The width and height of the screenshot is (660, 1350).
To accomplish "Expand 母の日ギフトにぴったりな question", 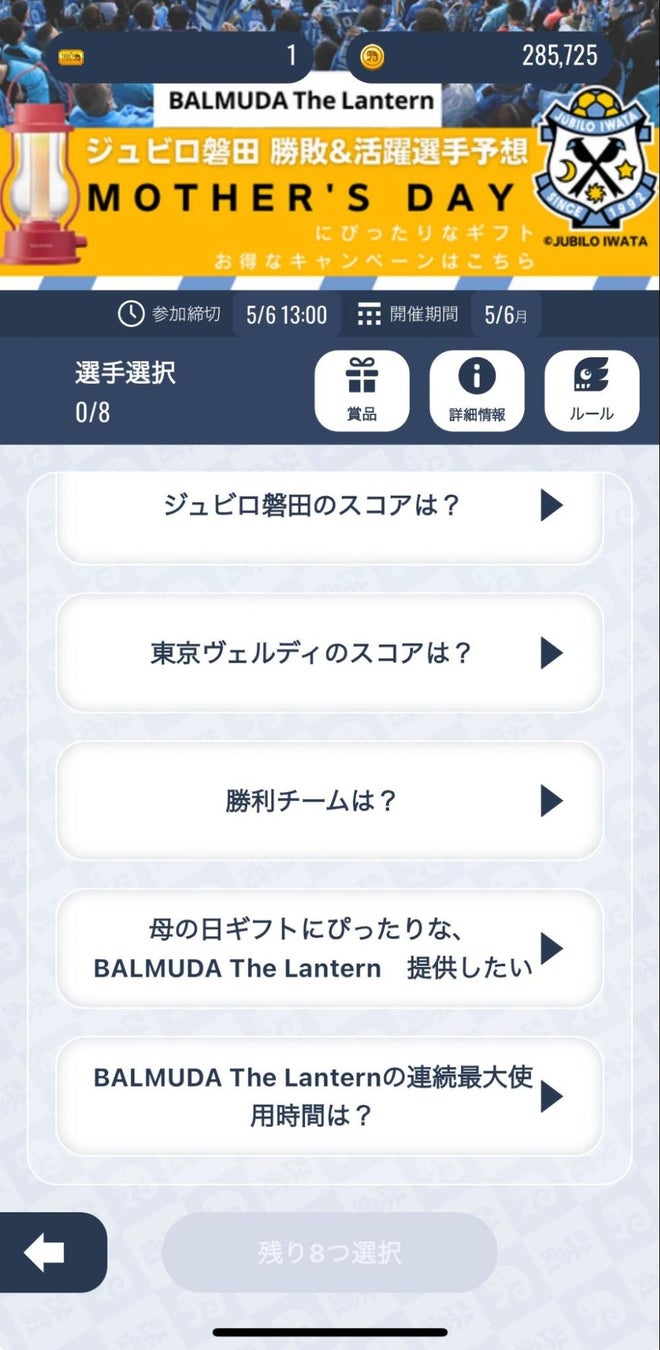I will click(330, 949).
